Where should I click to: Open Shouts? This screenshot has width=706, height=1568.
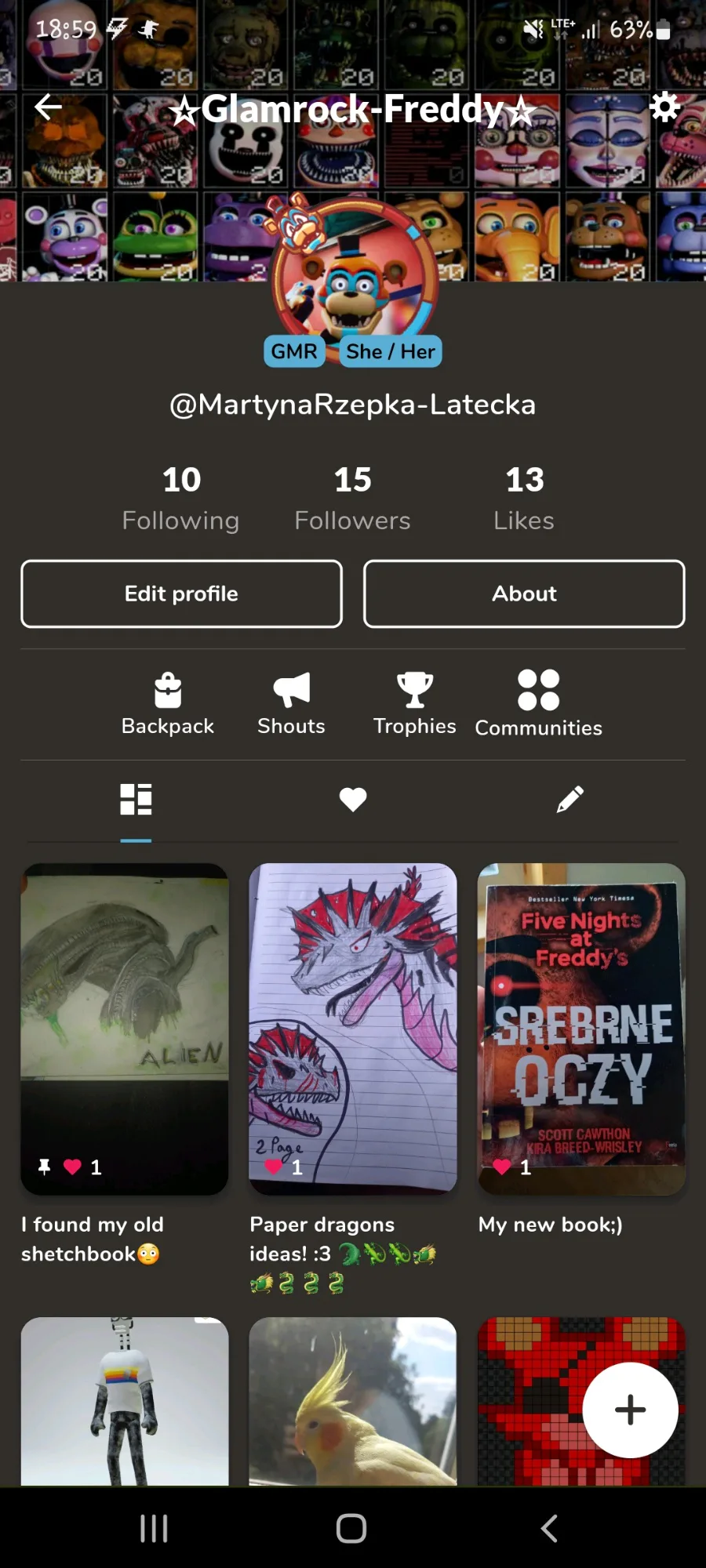[x=291, y=704]
